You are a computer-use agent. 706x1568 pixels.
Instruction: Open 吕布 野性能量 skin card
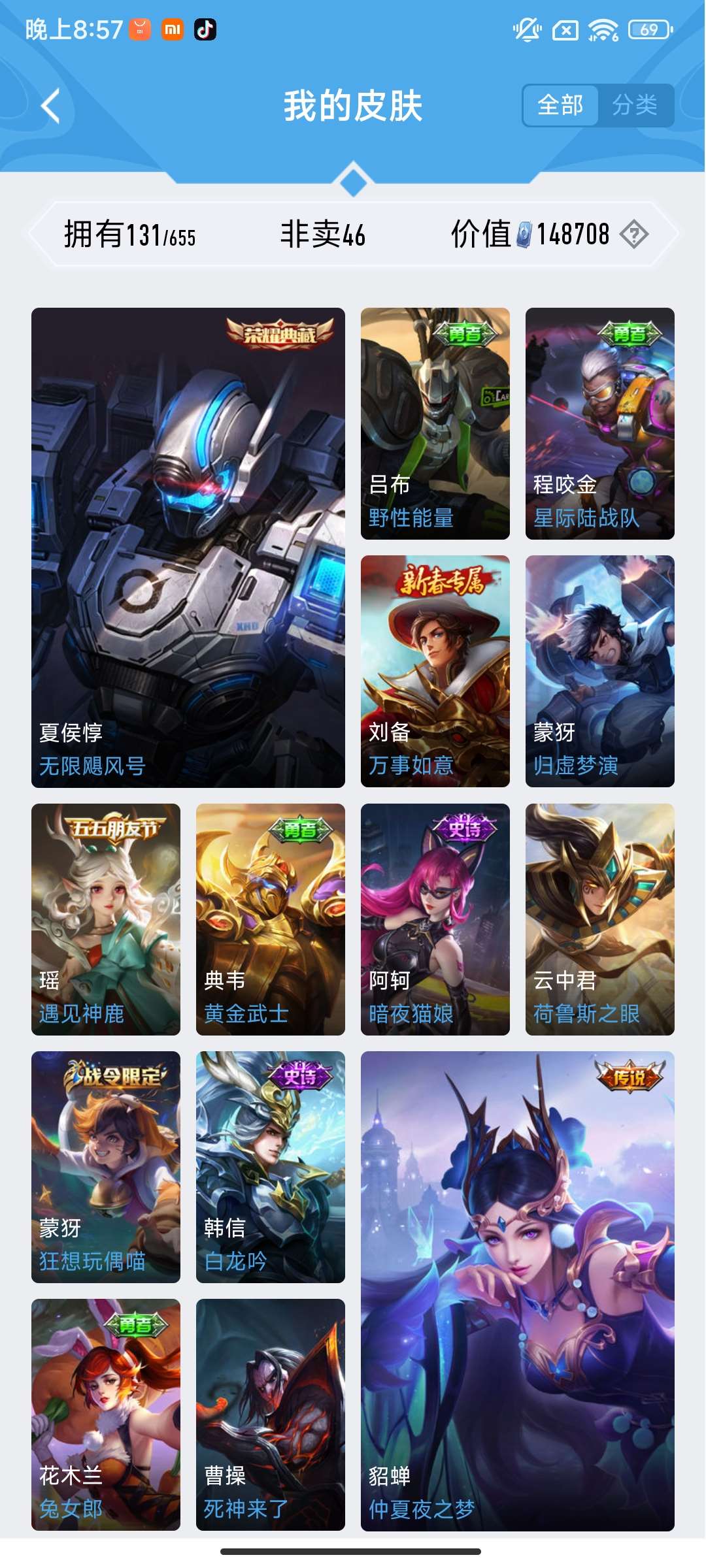click(x=435, y=423)
